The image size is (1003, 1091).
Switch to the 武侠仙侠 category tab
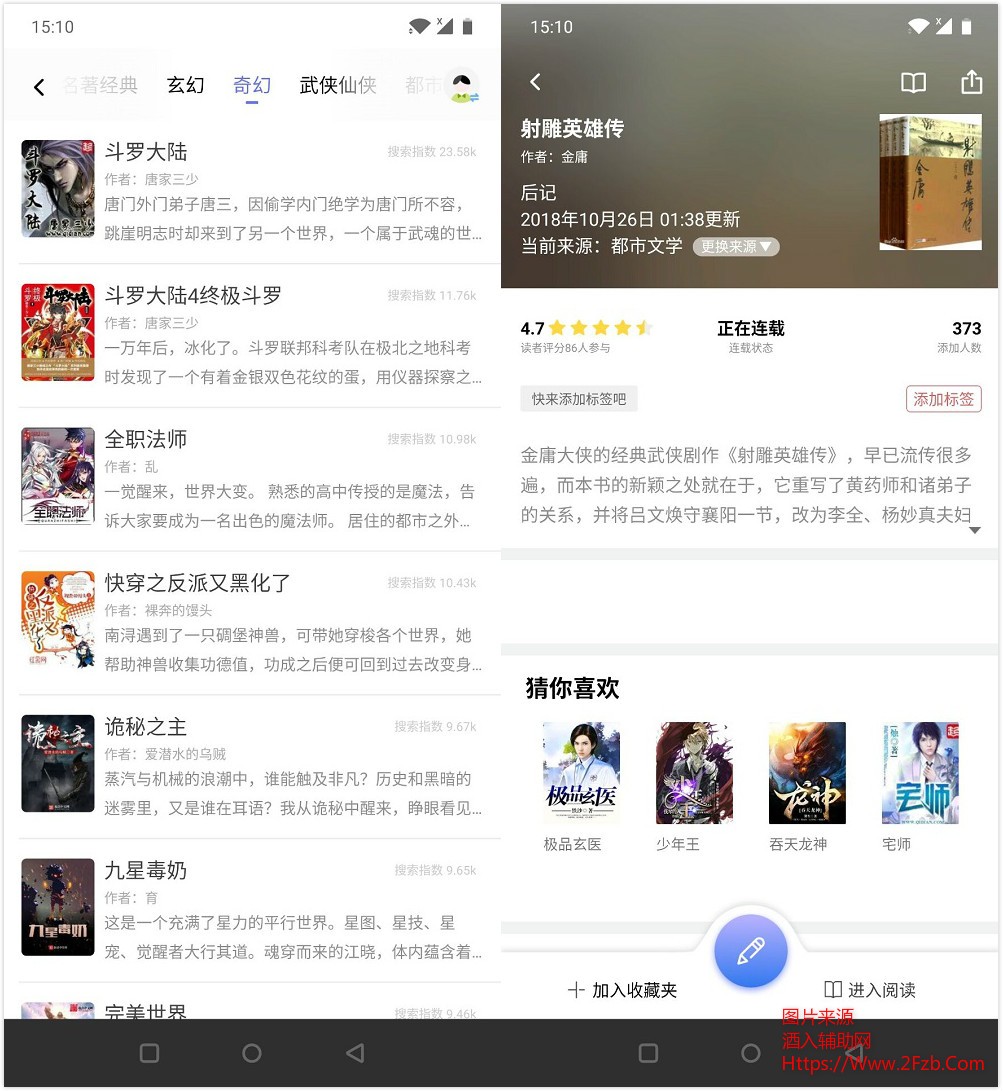338,86
